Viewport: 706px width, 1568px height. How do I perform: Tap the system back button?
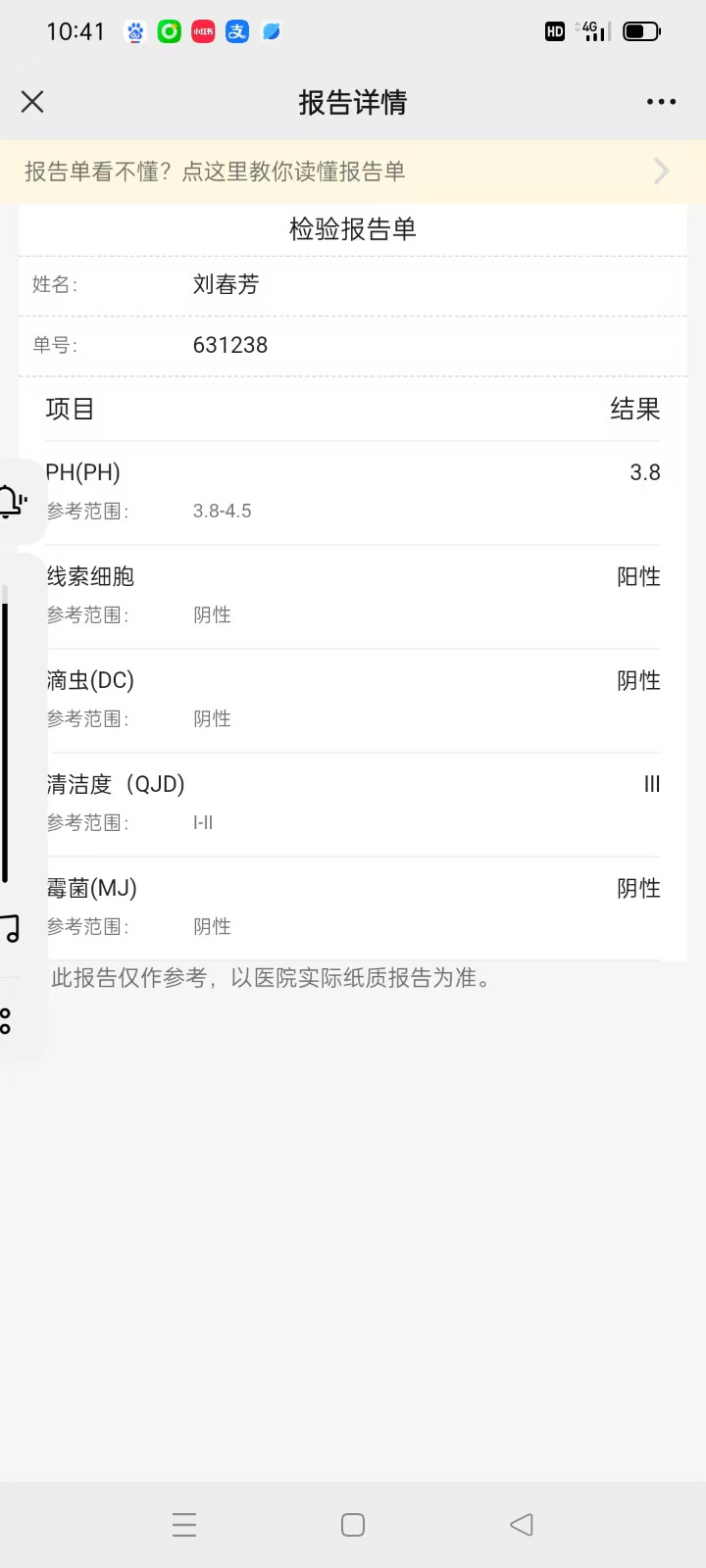click(522, 1525)
